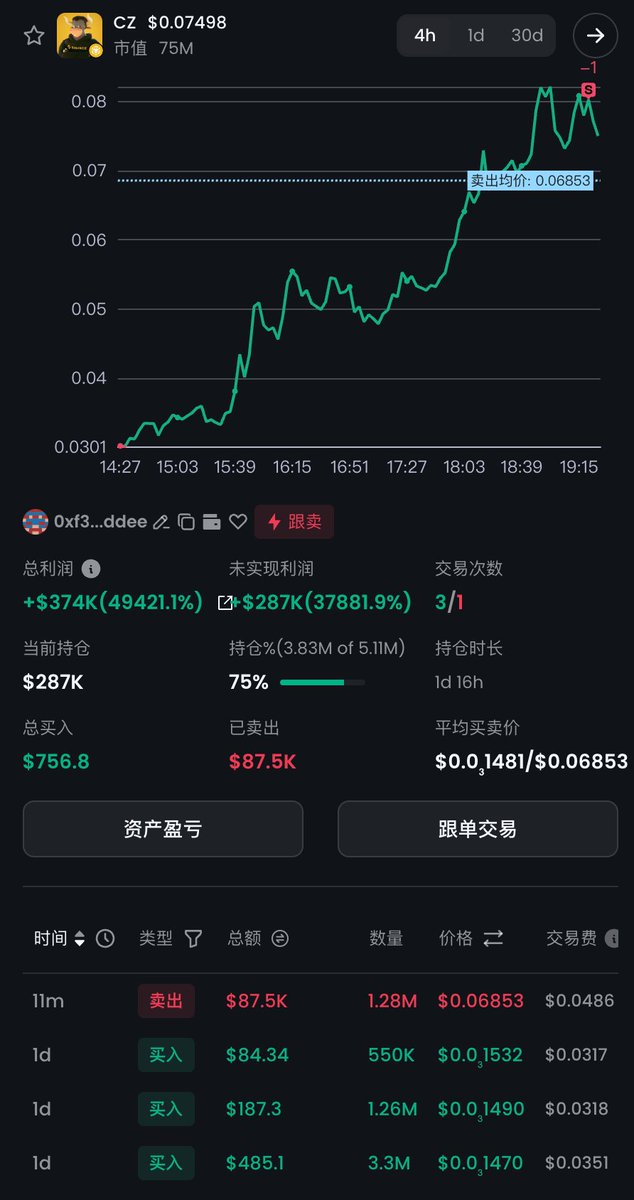Image resolution: width=634 pixels, height=1200 pixels.
Task: Switch chart to 4h timeframe
Action: coord(425,35)
